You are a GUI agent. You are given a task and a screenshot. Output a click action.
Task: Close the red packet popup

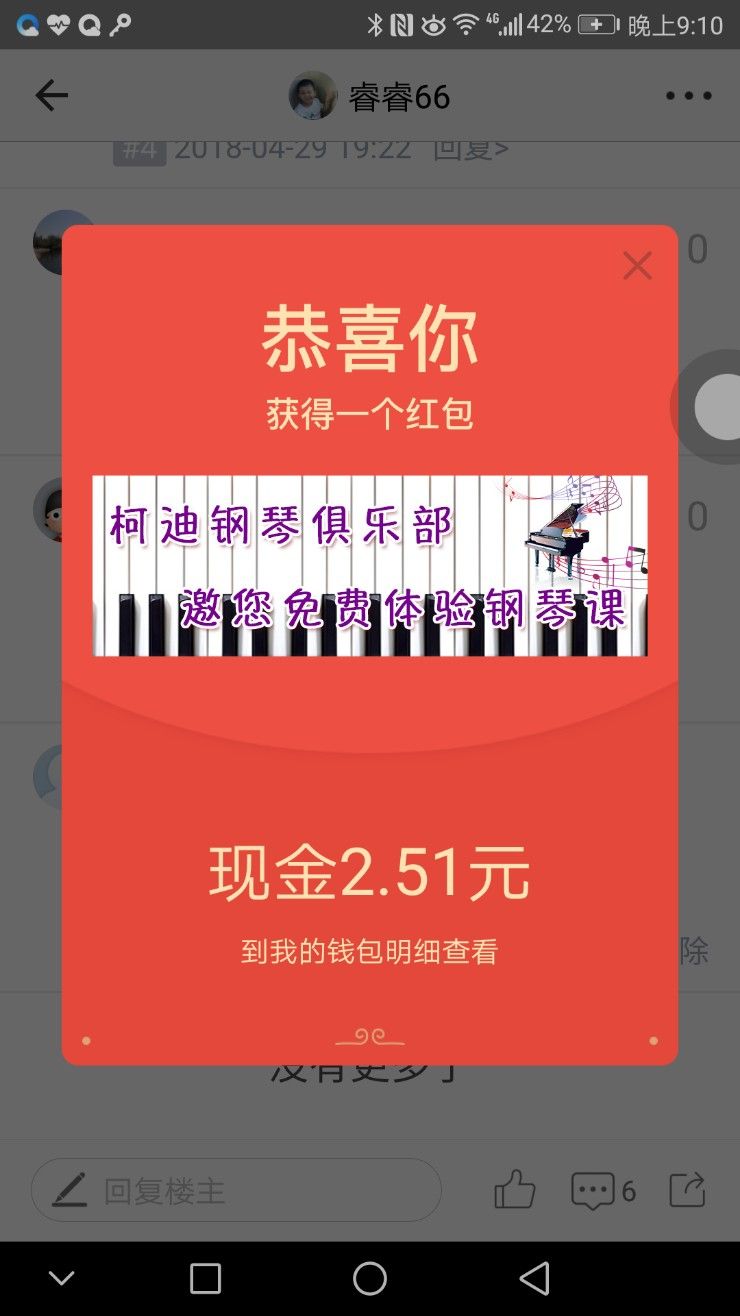pos(637,265)
